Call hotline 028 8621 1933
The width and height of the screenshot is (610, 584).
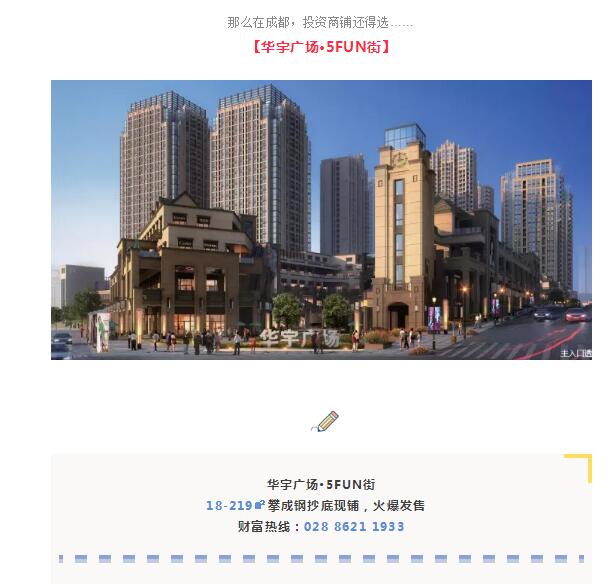(354, 527)
